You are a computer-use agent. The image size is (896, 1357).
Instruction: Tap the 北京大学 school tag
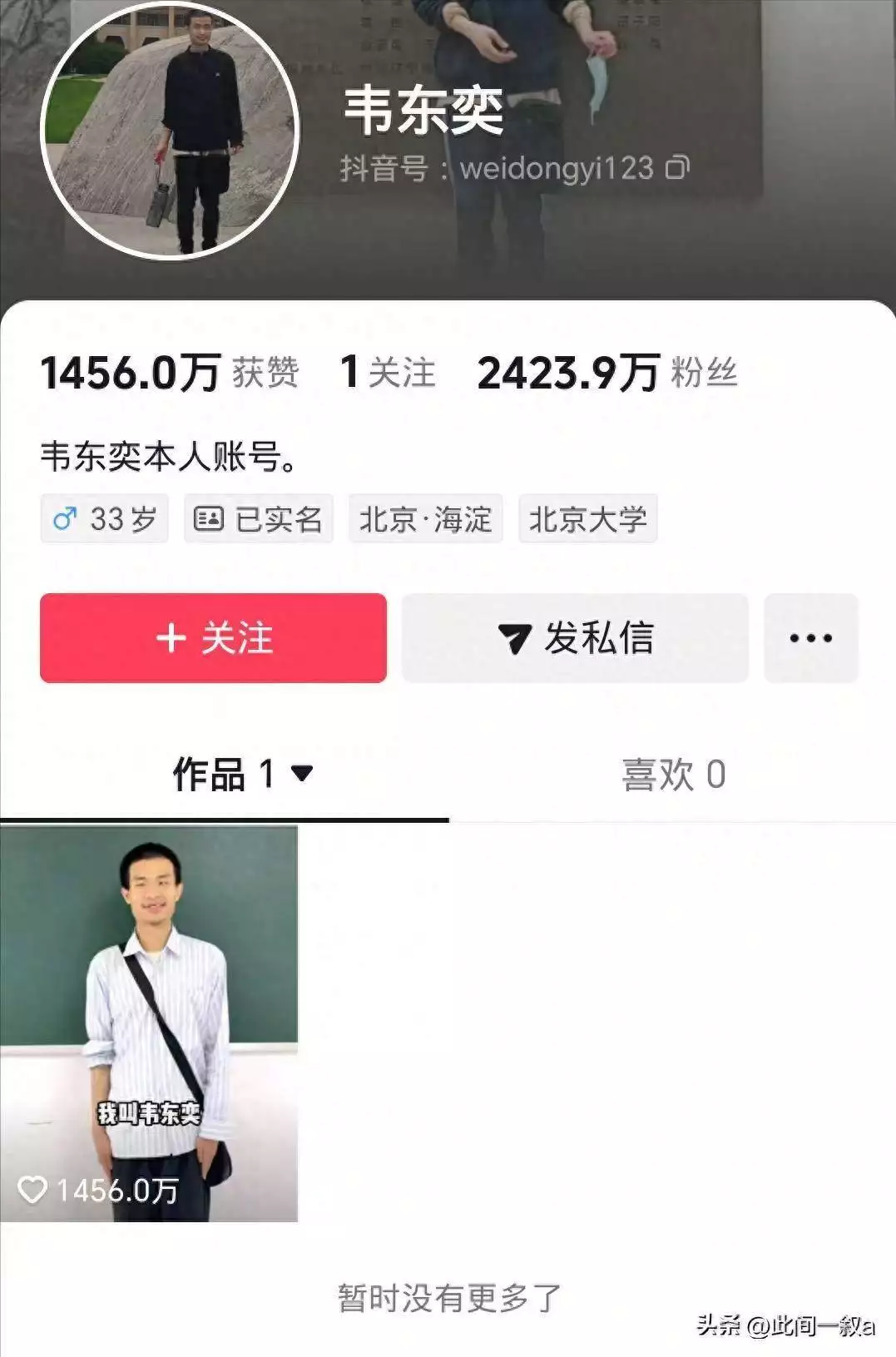(587, 519)
